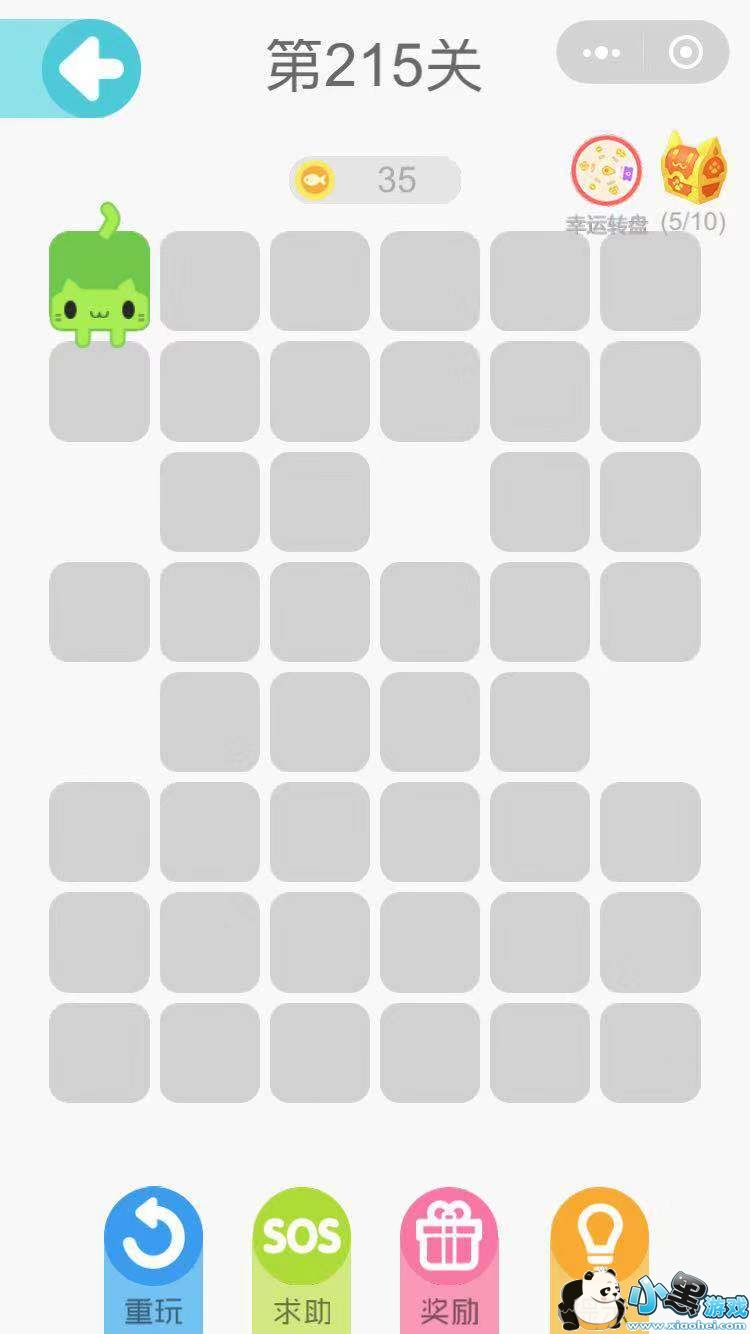This screenshot has height=1334, width=750.
Task: Open the treasure chest (5/10)
Action: click(x=693, y=167)
